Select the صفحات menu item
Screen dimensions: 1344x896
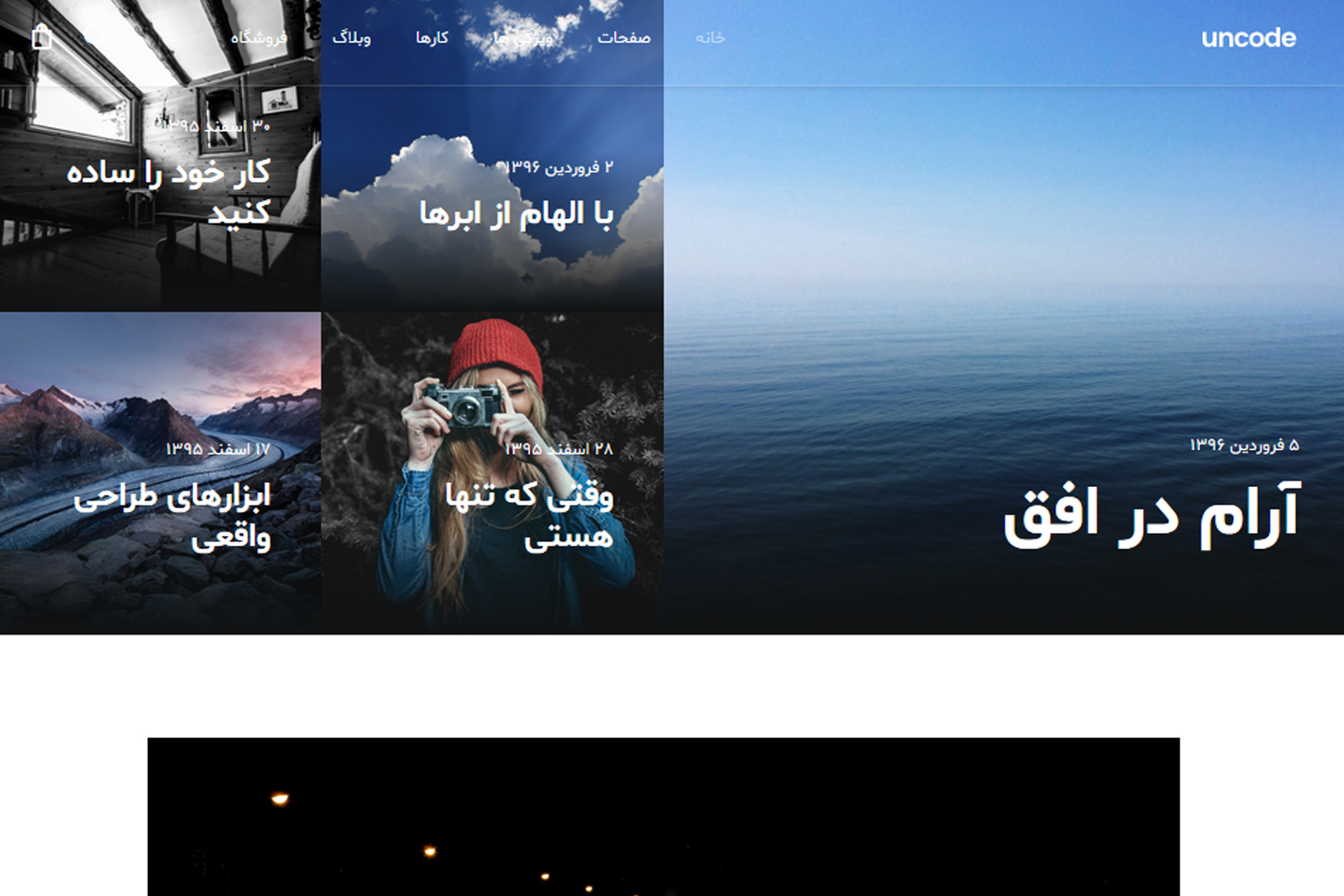(623, 38)
